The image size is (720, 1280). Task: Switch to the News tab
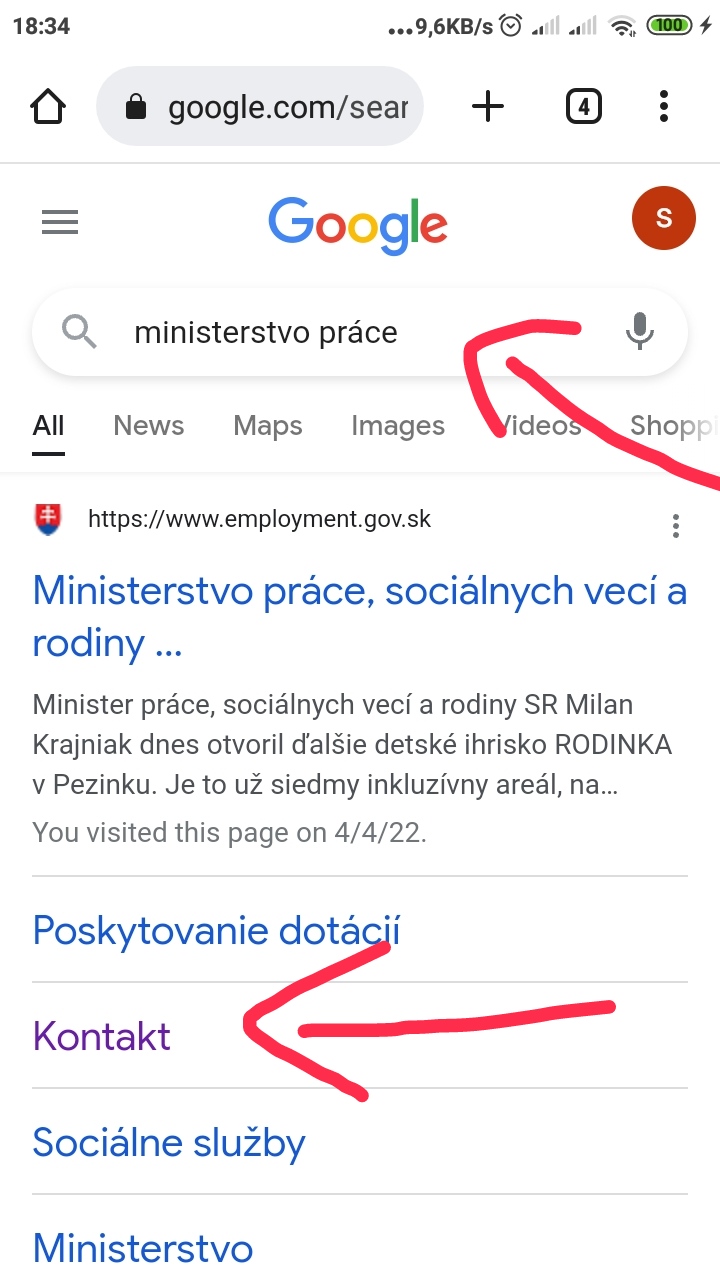pyautogui.click(x=149, y=426)
